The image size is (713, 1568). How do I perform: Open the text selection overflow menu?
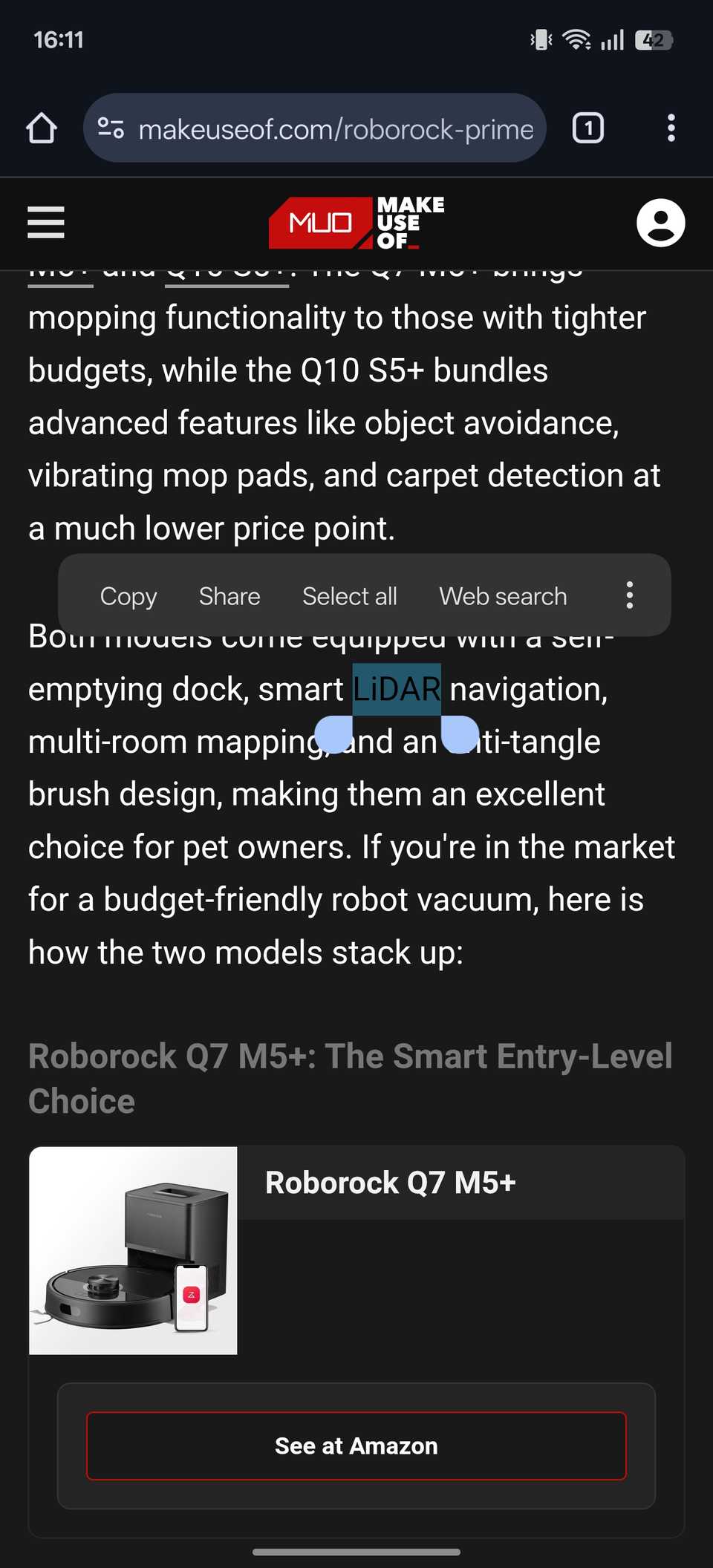click(x=629, y=595)
